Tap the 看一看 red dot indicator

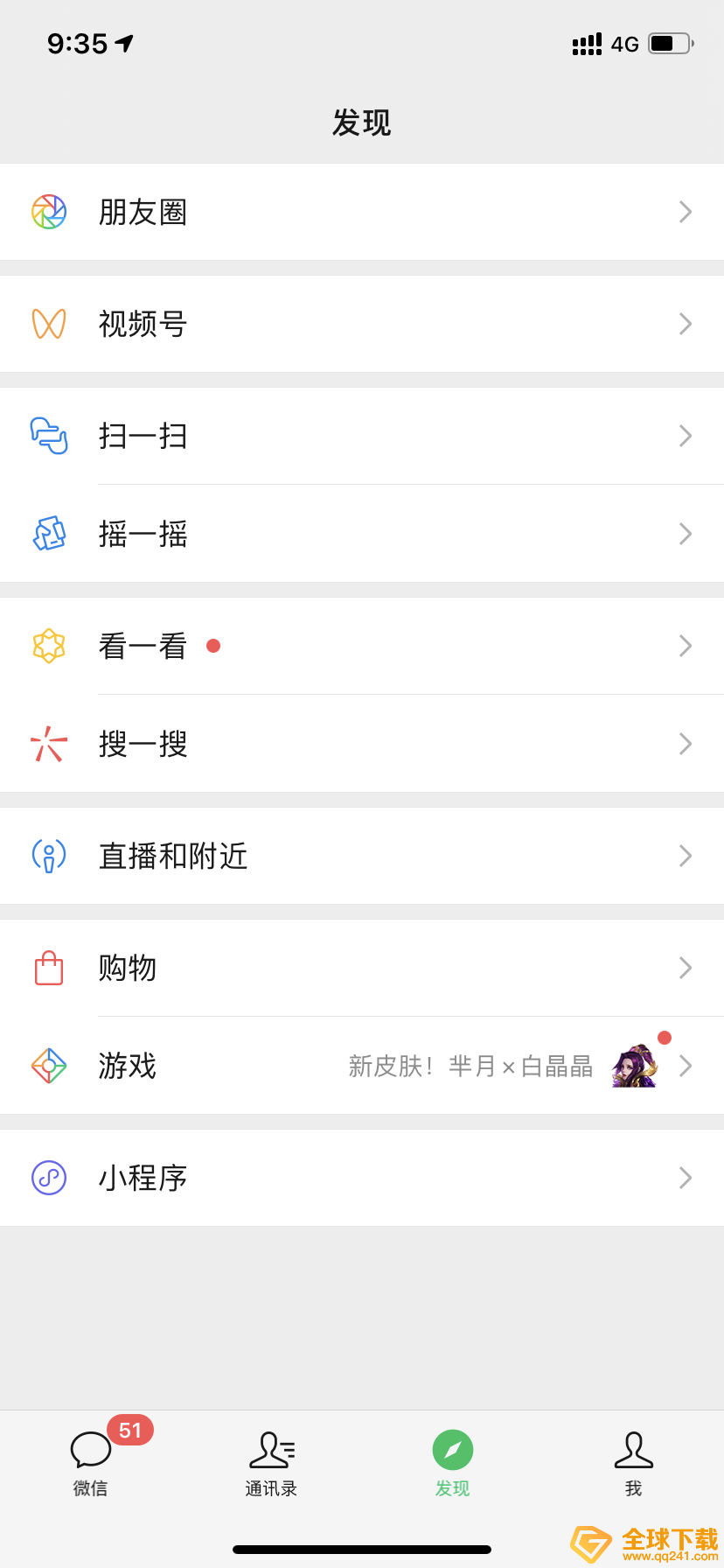click(213, 646)
